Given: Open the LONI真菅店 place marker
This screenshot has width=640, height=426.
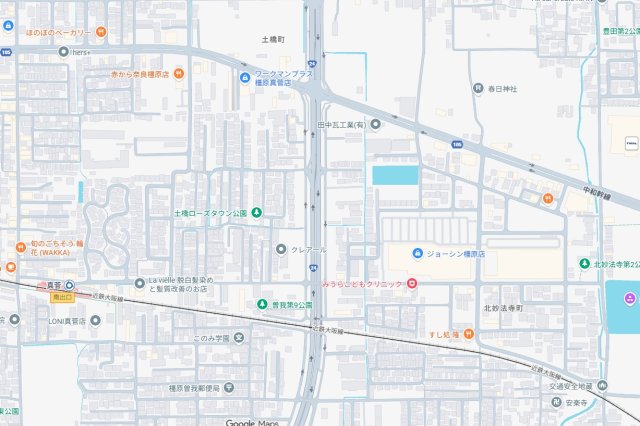Looking at the screenshot, I should click(x=95, y=321).
